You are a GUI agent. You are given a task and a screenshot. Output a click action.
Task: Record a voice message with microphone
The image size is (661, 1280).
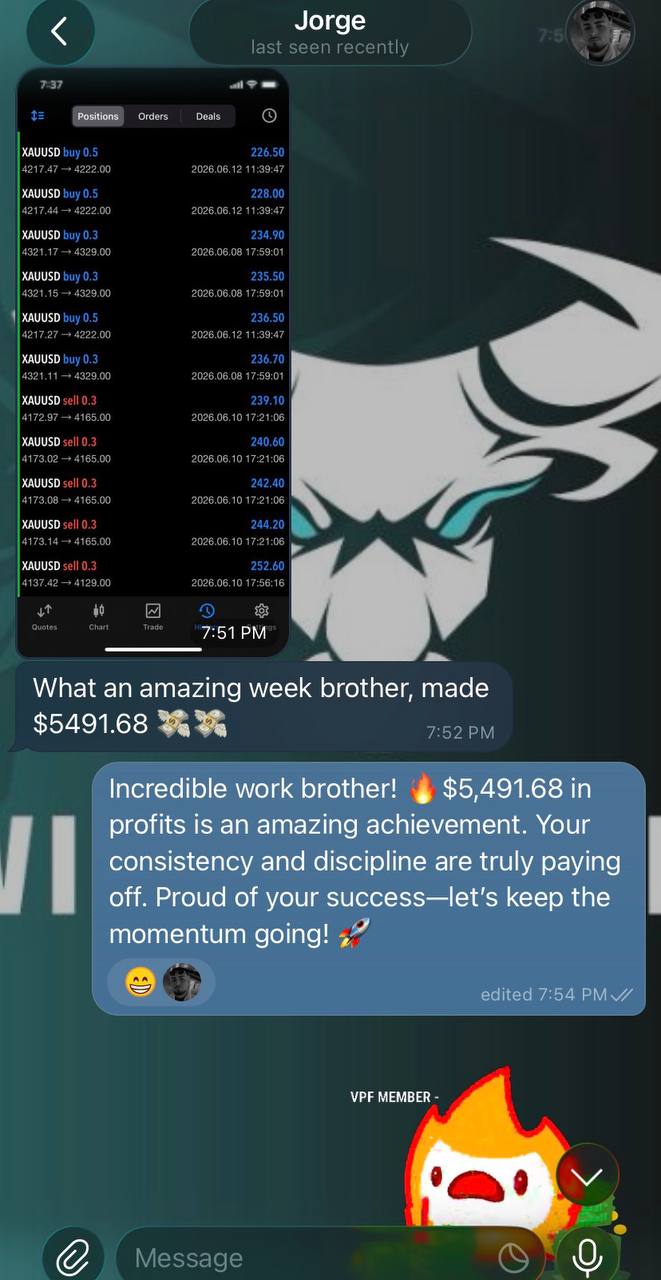click(588, 1256)
